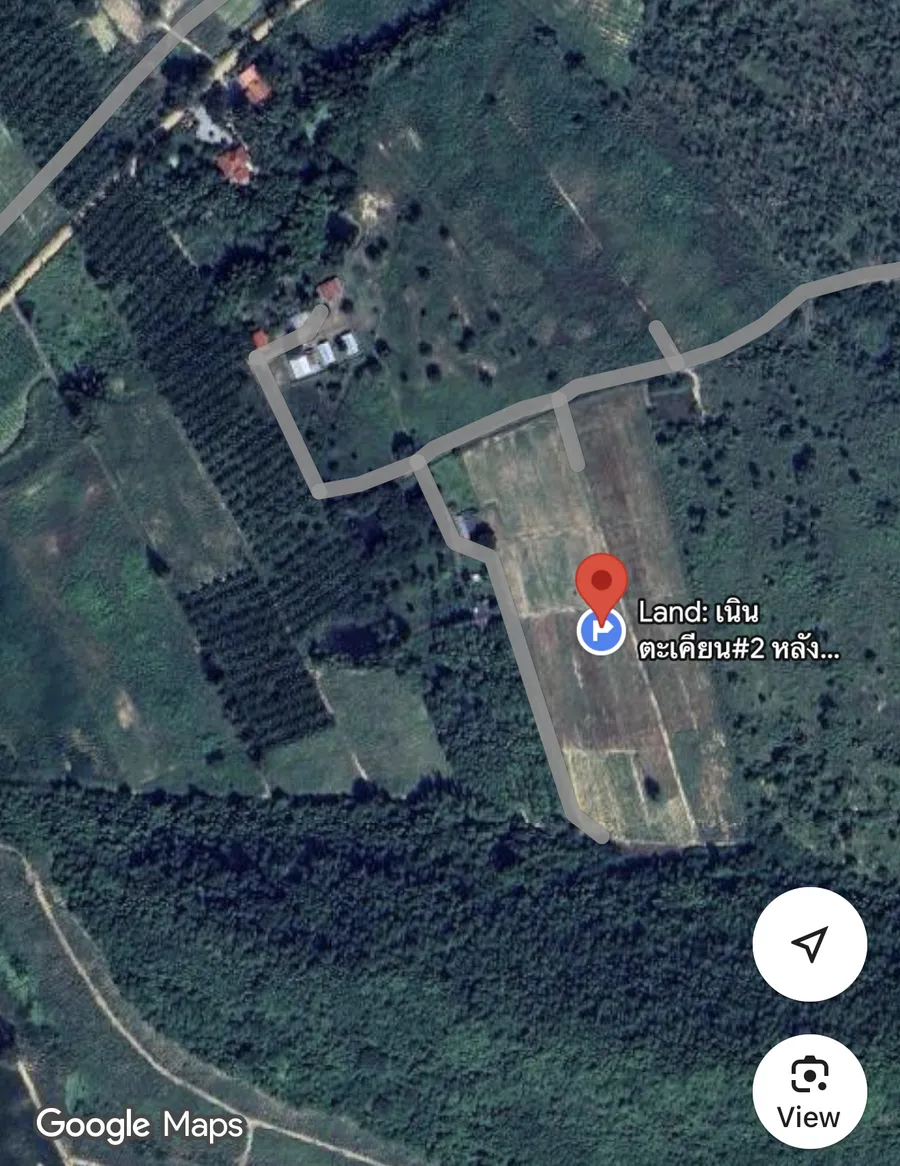Image resolution: width=900 pixels, height=1166 pixels.
Task: Tap the my-location arrow button
Action: (x=809, y=944)
